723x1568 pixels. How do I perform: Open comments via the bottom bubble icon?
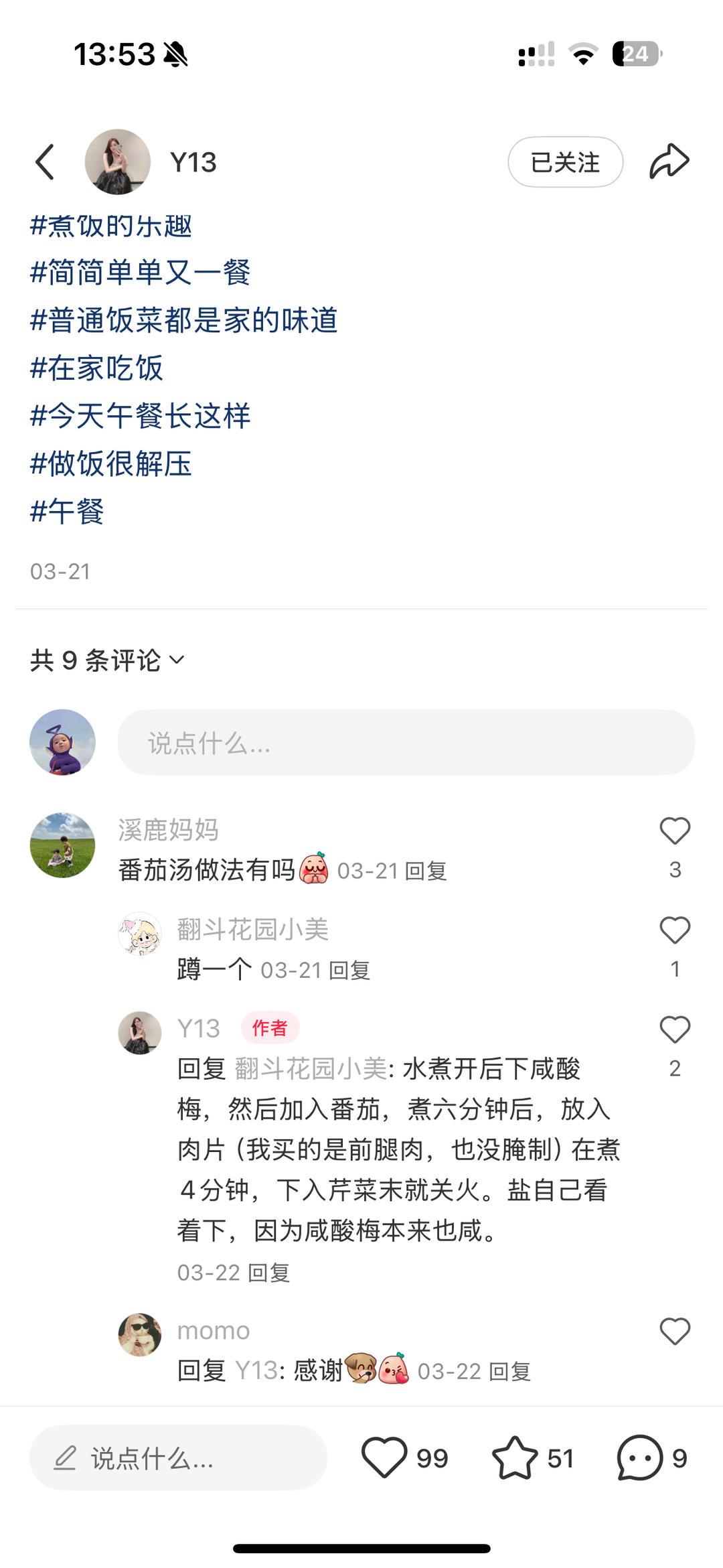point(639,1458)
